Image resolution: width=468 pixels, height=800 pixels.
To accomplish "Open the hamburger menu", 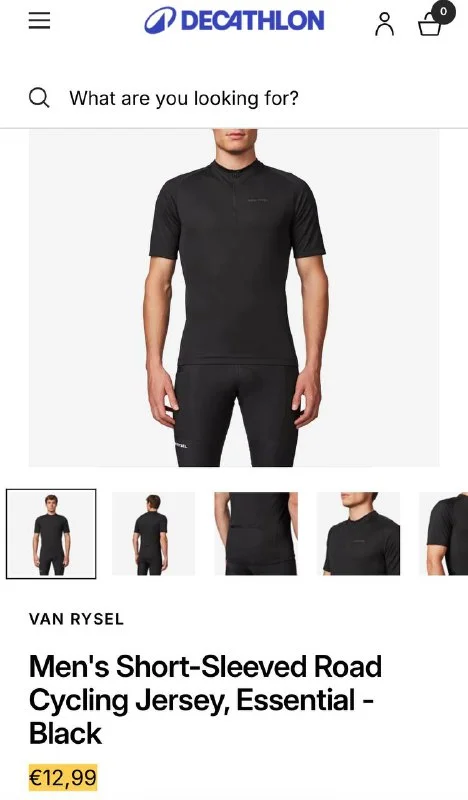I will (39, 20).
